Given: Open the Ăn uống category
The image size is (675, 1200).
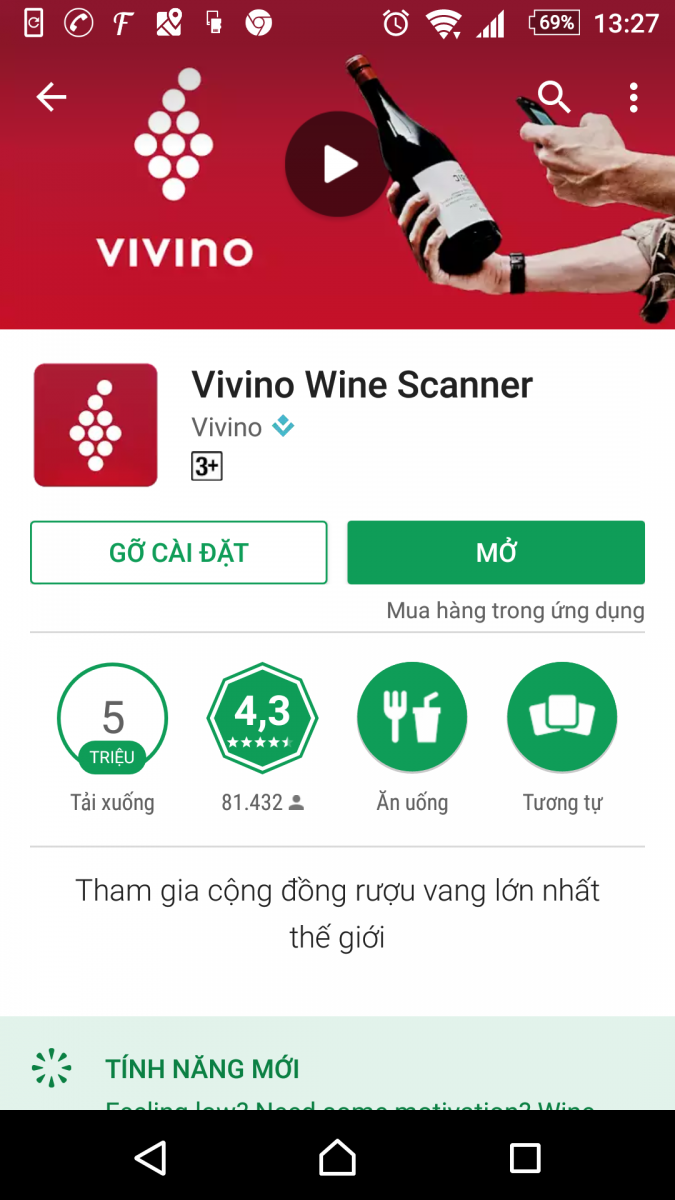Looking at the screenshot, I should tap(412, 717).
